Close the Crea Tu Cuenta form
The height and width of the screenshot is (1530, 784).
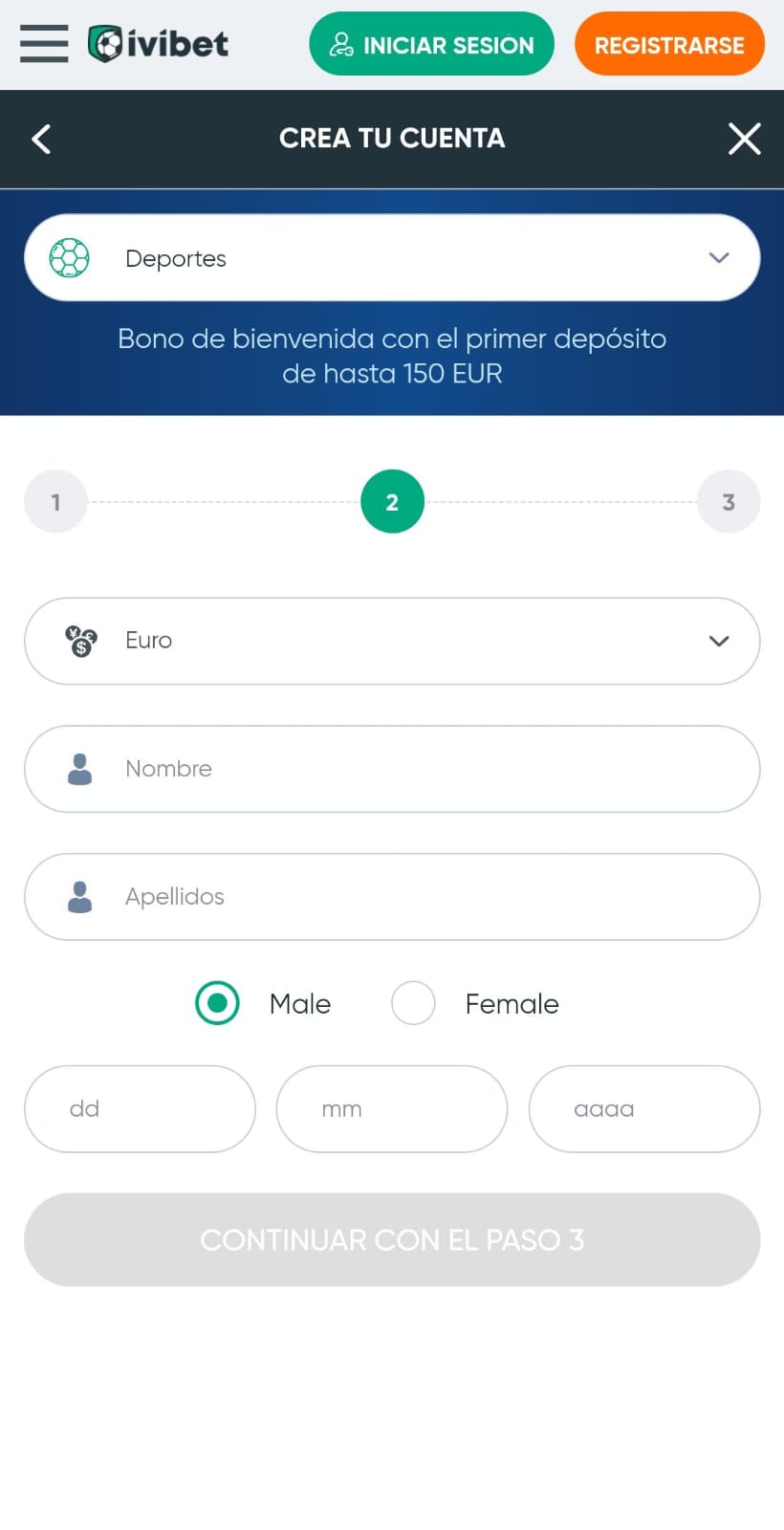(744, 140)
